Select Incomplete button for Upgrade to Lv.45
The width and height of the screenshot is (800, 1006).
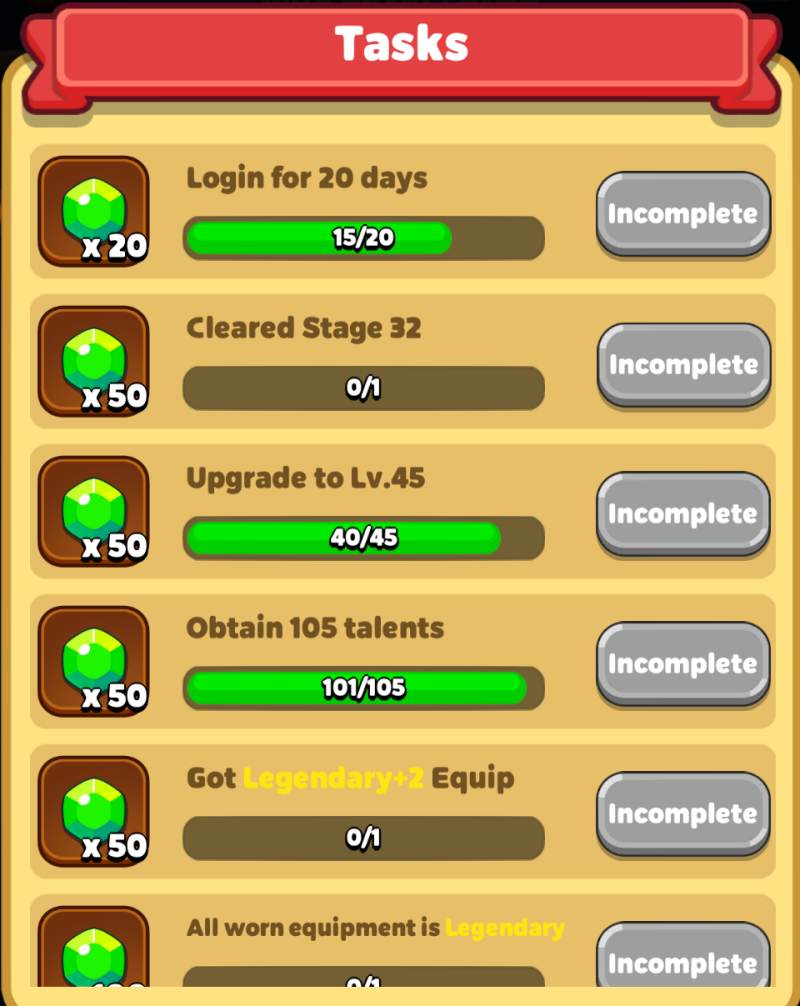683,513
